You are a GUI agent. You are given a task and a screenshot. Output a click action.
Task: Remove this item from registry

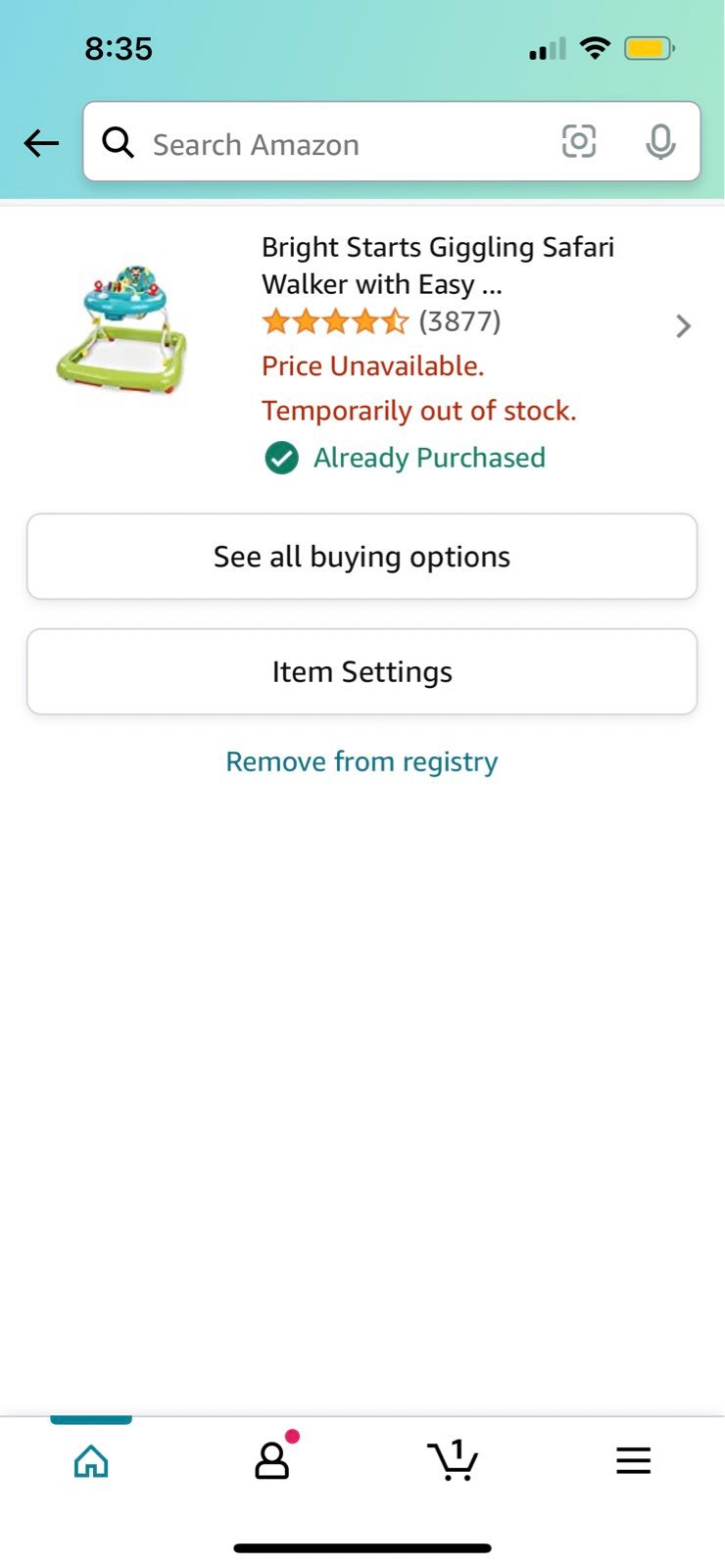click(362, 761)
